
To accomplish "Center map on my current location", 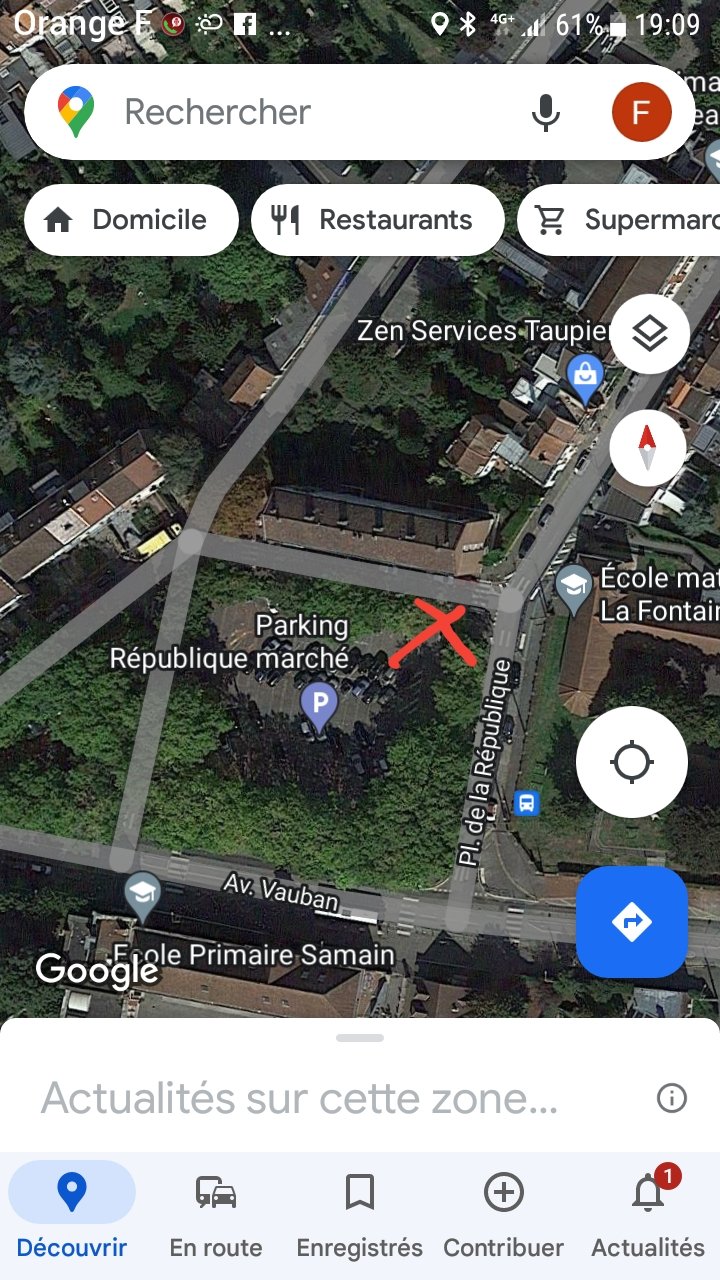I will [631, 762].
